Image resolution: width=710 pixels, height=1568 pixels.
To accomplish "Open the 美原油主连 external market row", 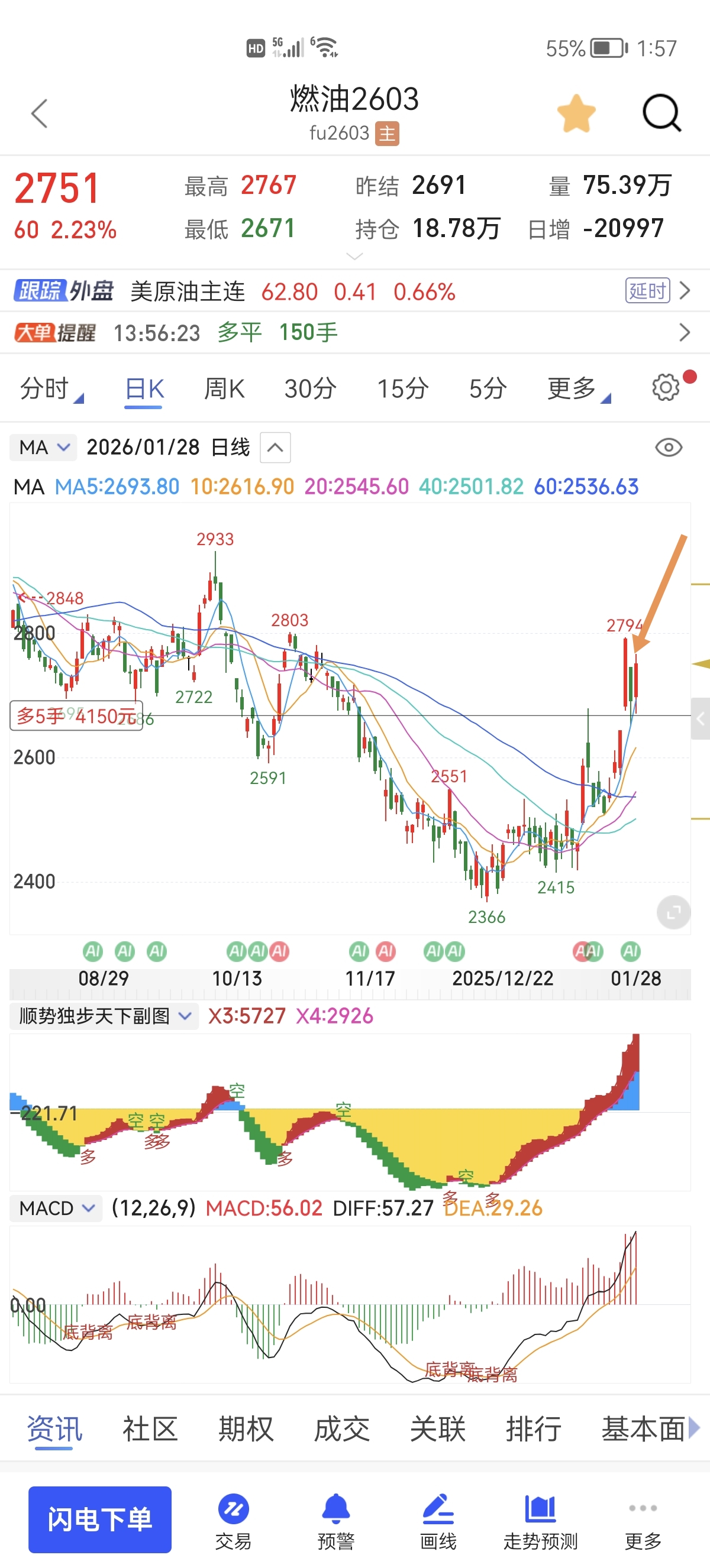I will point(353,291).
